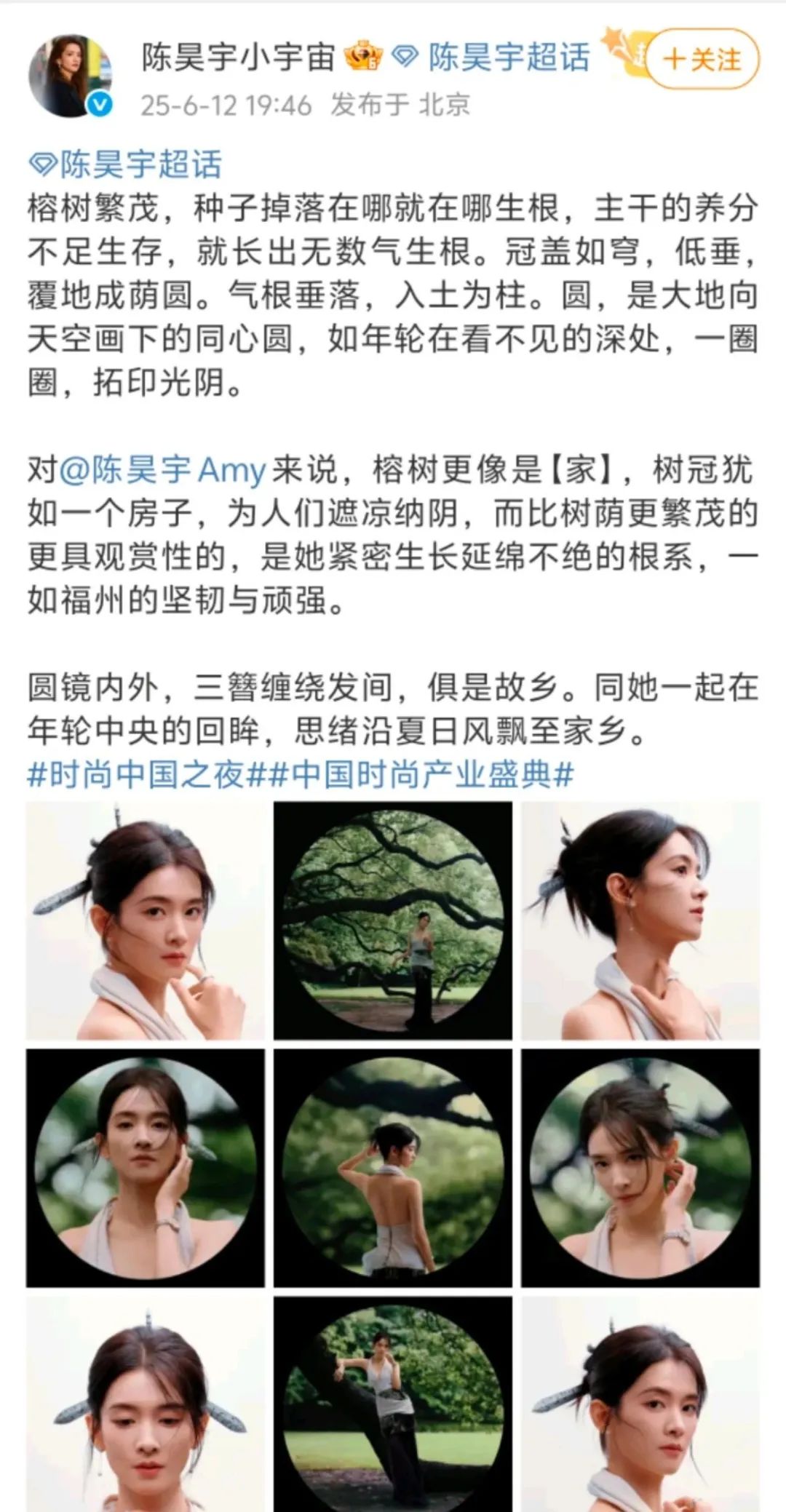View the first photo with chin-touching pose
Viewport: 786px width, 1512px height.
(146, 920)
